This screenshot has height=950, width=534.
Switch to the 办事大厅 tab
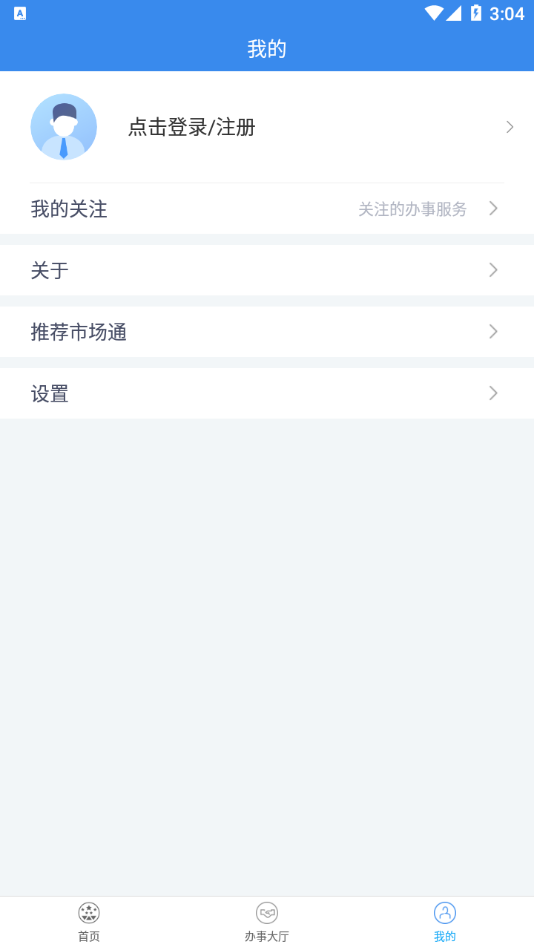coord(267,923)
